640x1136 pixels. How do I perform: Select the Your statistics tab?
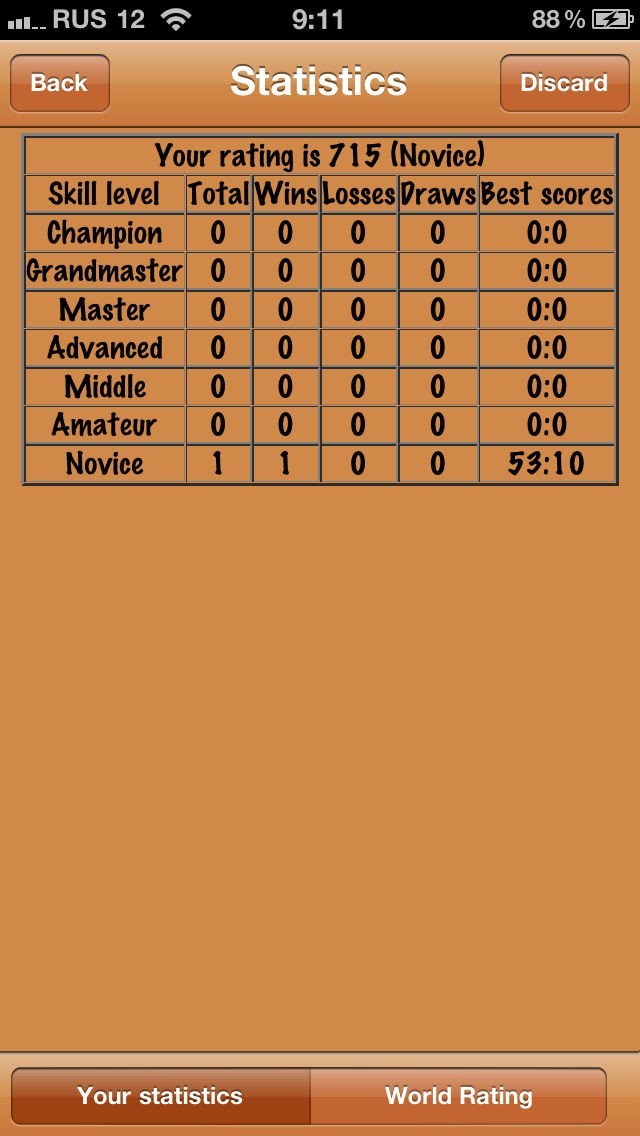160,1096
